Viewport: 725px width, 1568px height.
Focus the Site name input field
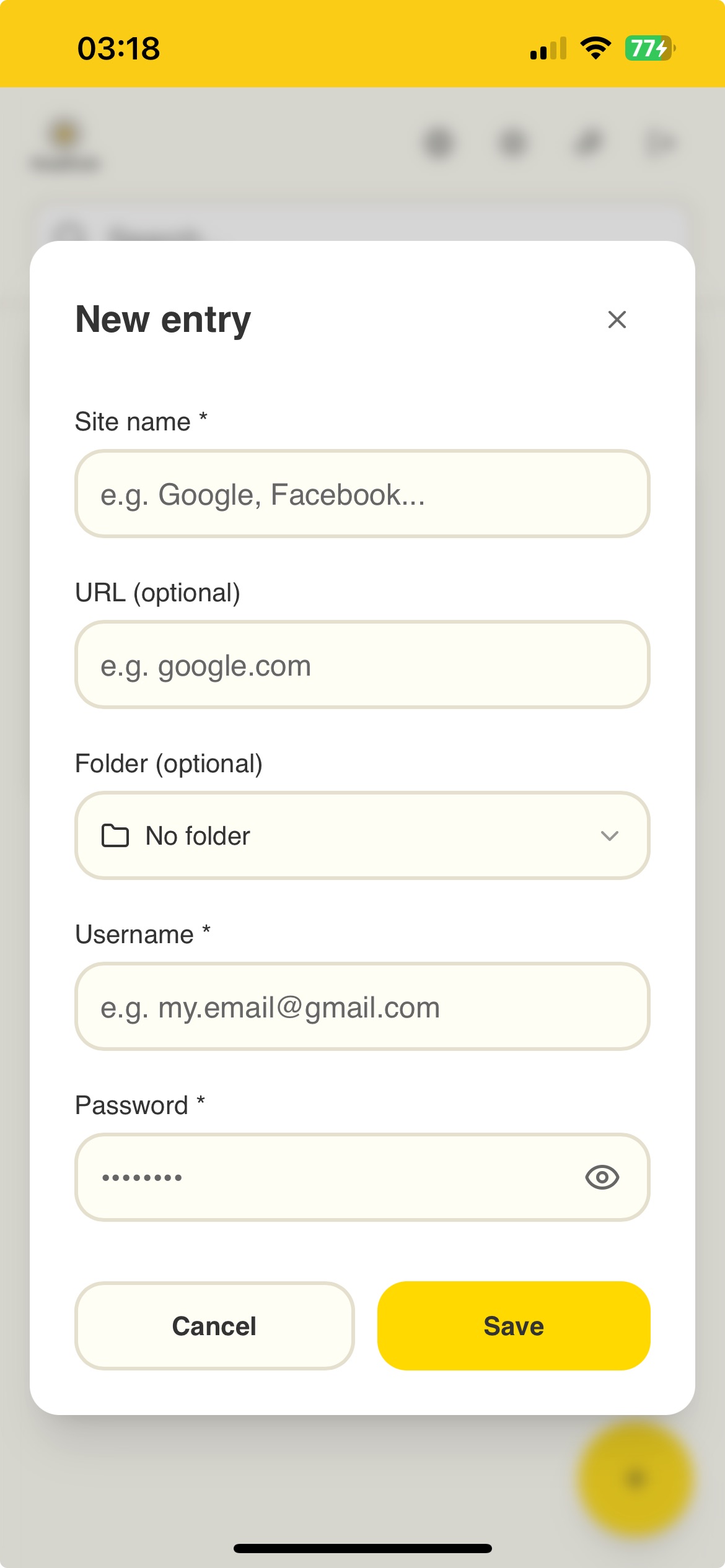coord(362,494)
